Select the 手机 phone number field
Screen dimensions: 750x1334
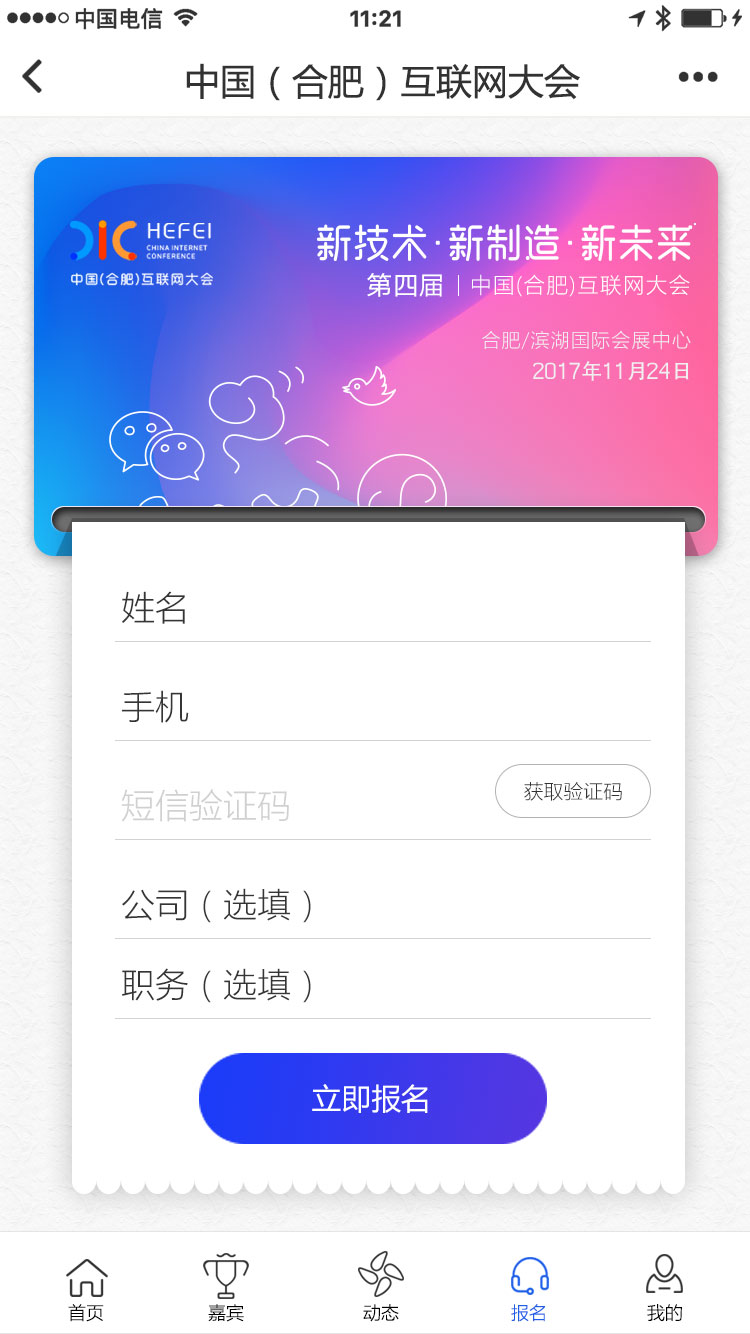point(383,708)
